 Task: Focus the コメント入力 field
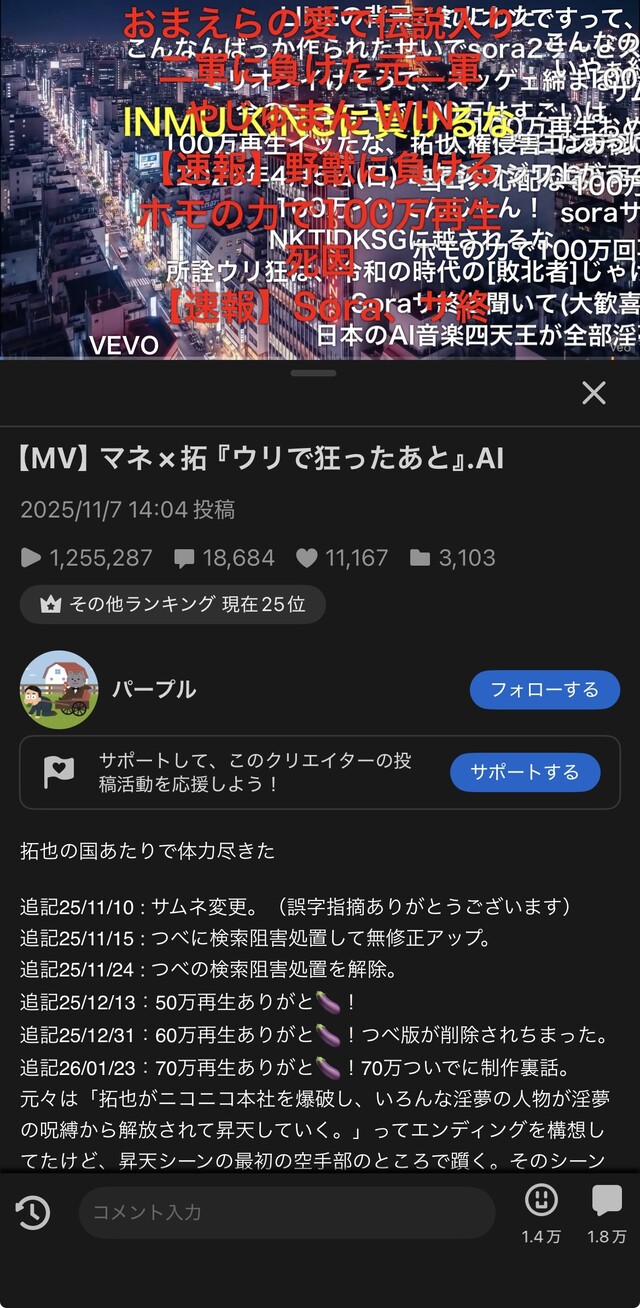point(287,1213)
